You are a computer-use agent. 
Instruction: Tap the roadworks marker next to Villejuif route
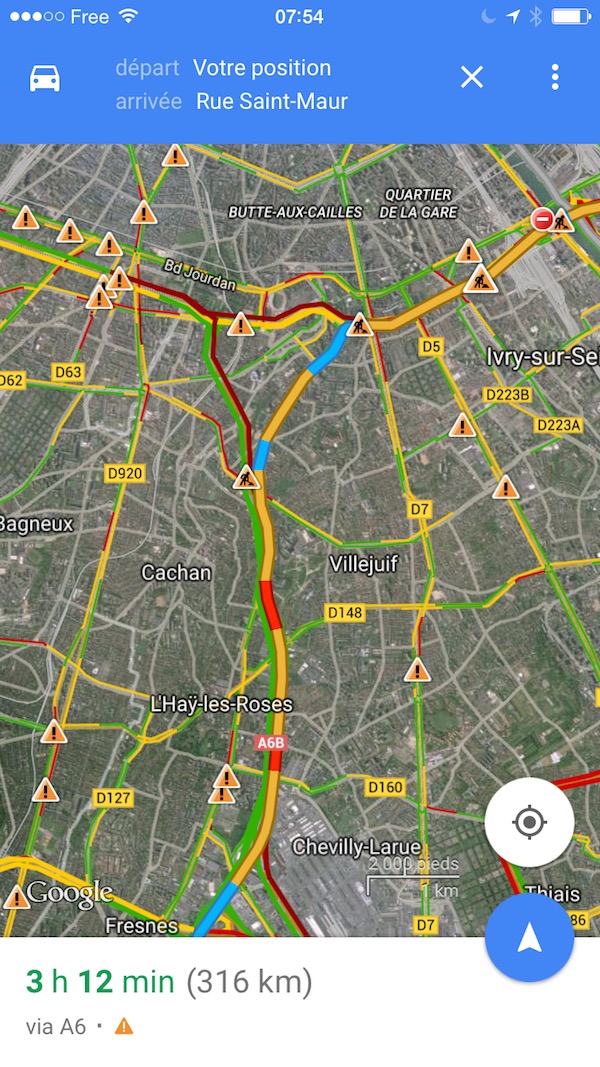tap(246, 478)
